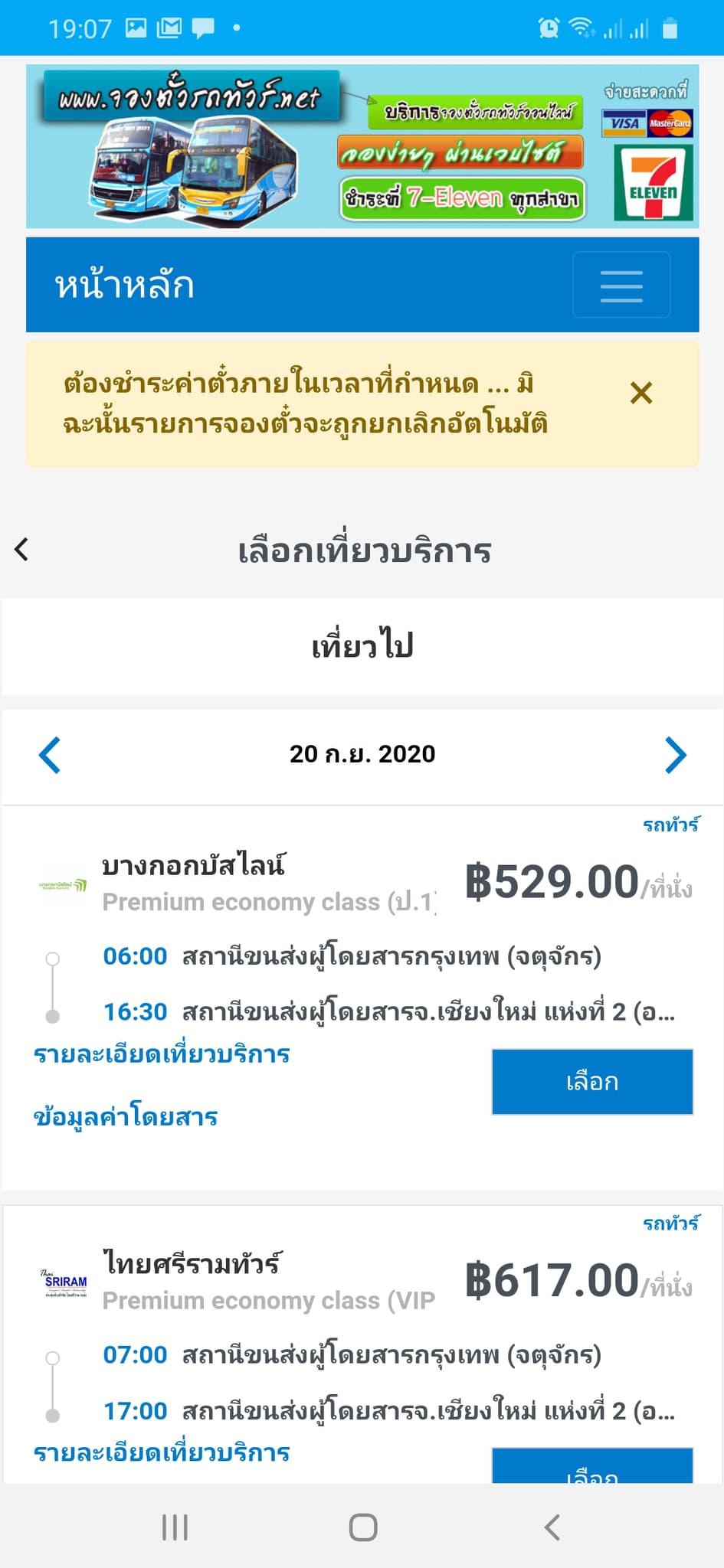Tap the หน้าหลัก home link
The image size is (724, 1568).
(x=124, y=285)
